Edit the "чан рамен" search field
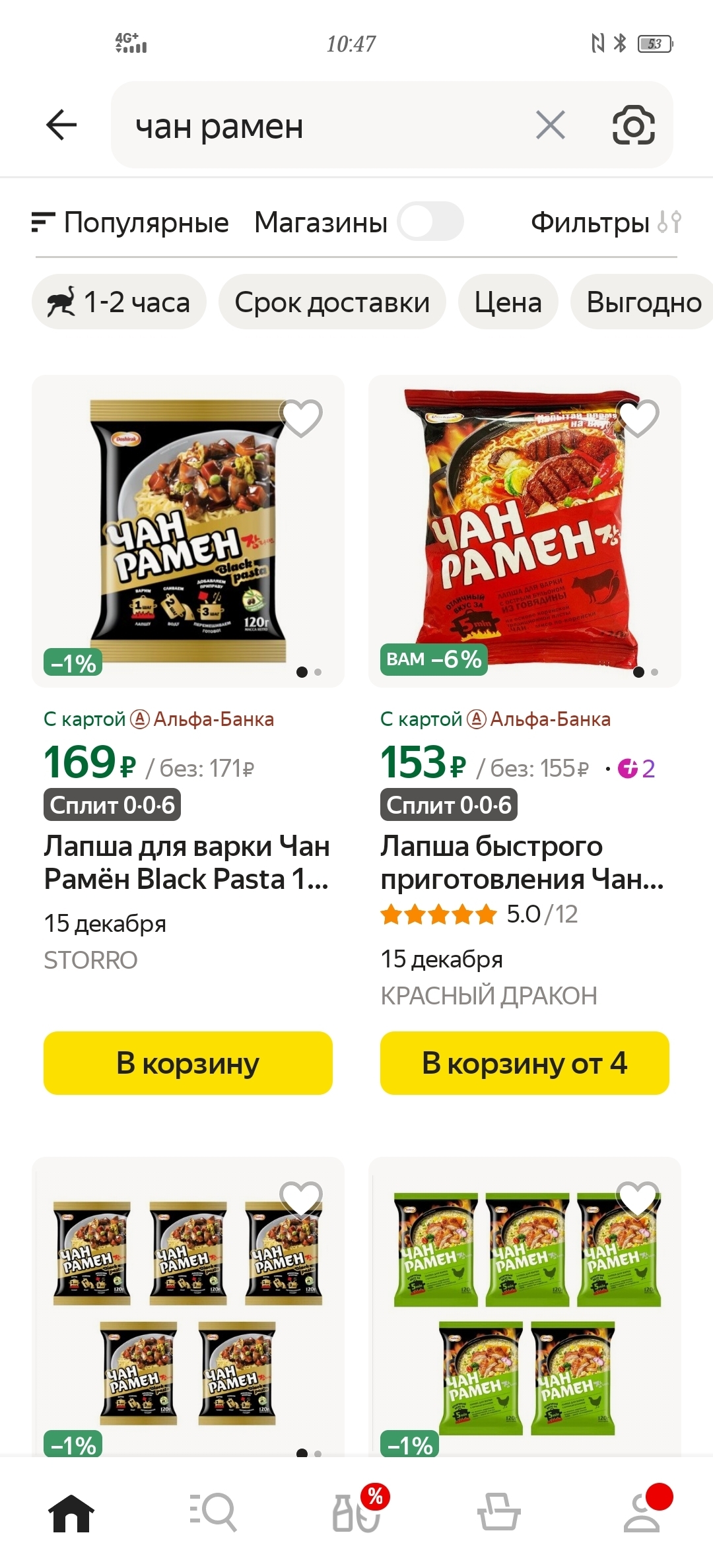 click(x=317, y=125)
